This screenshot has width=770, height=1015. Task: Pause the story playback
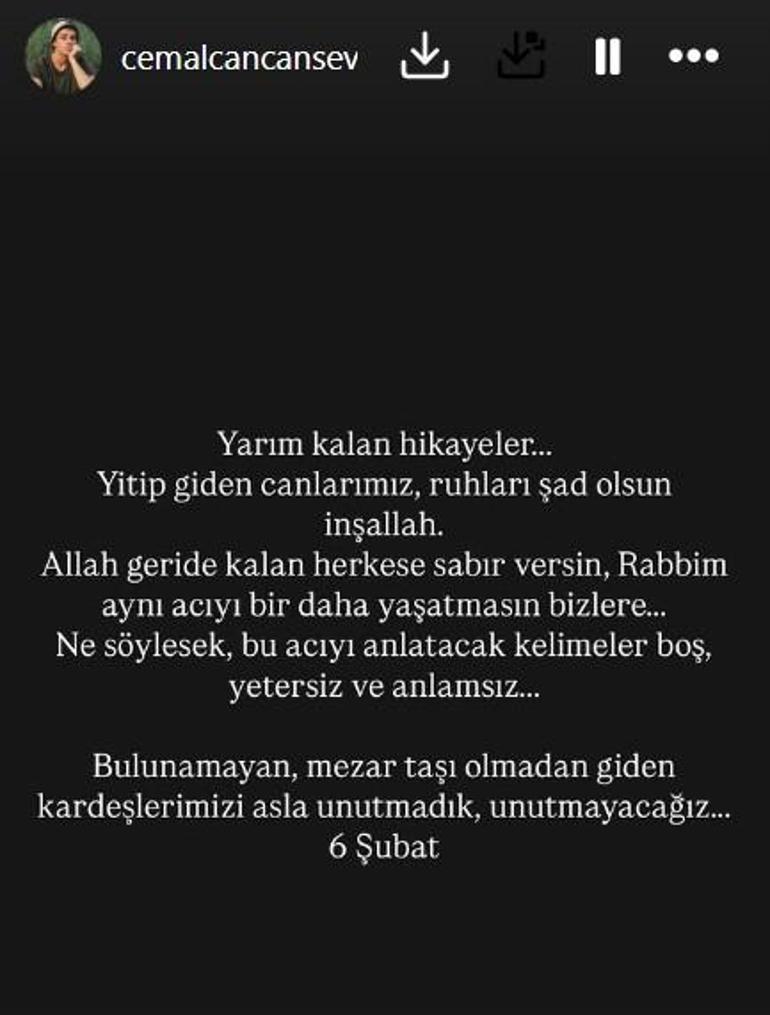(607, 57)
